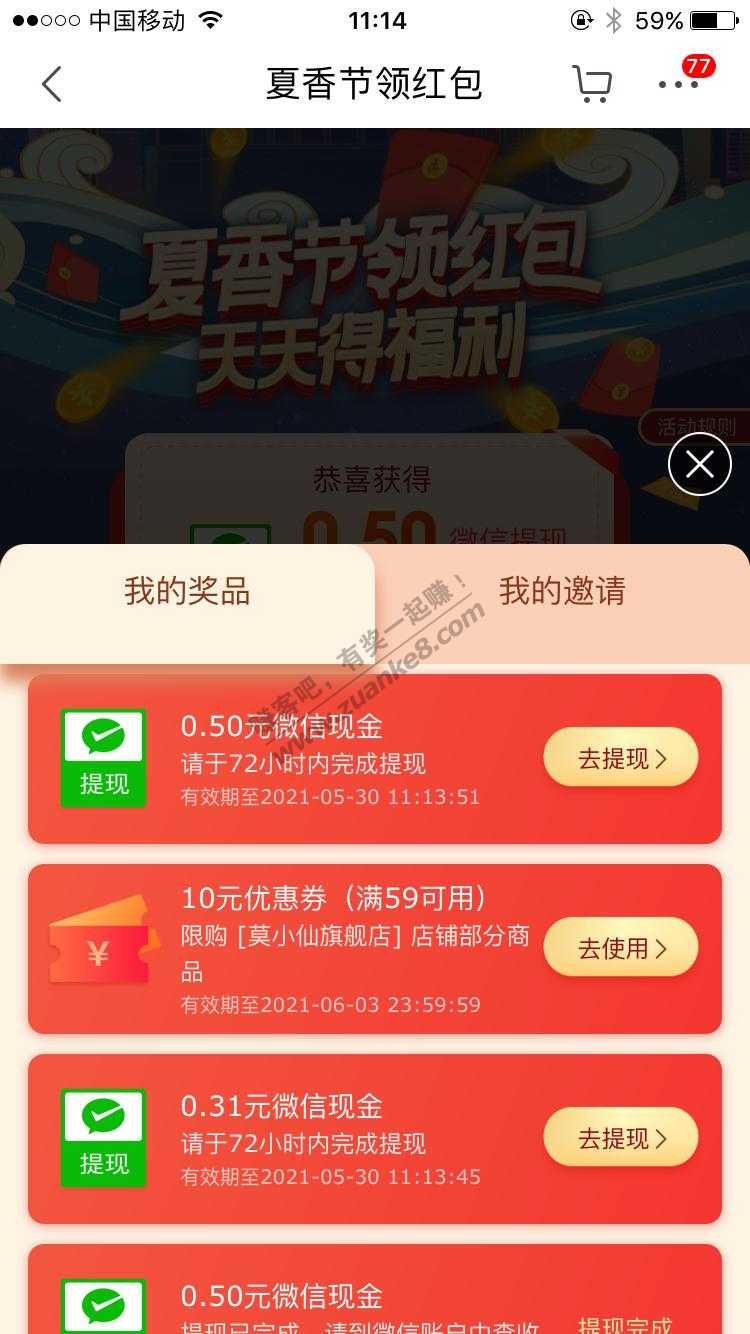
Task: Open the three-dot more menu
Action: (x=679, y=85)
